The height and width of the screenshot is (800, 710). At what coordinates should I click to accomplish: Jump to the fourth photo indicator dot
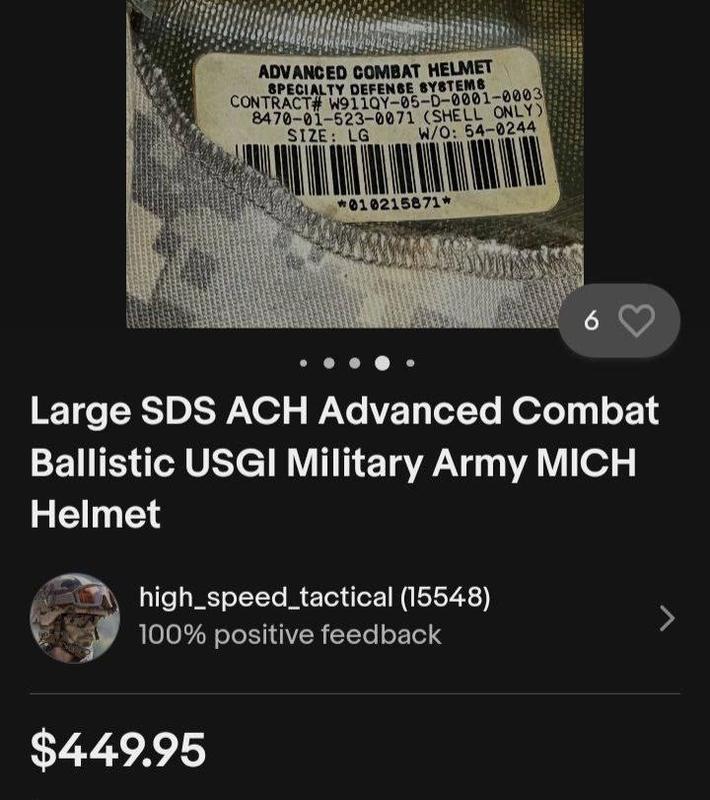[x=382, y=363]
